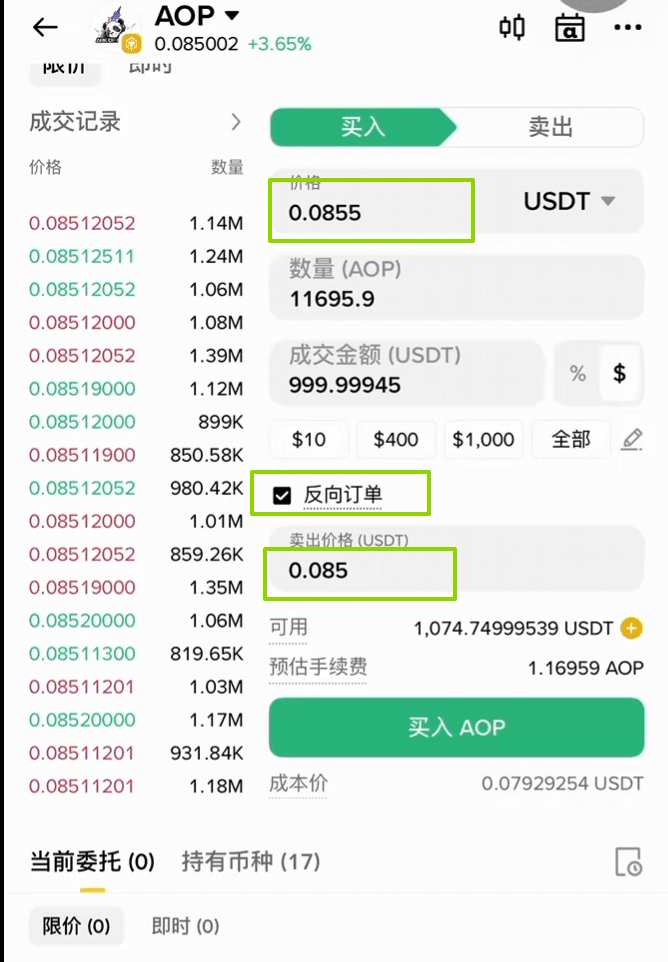Confirm with the 买入 AOP button
Image resolution: width=668 pixels, height=962 pixels.
tap(456, 727)
